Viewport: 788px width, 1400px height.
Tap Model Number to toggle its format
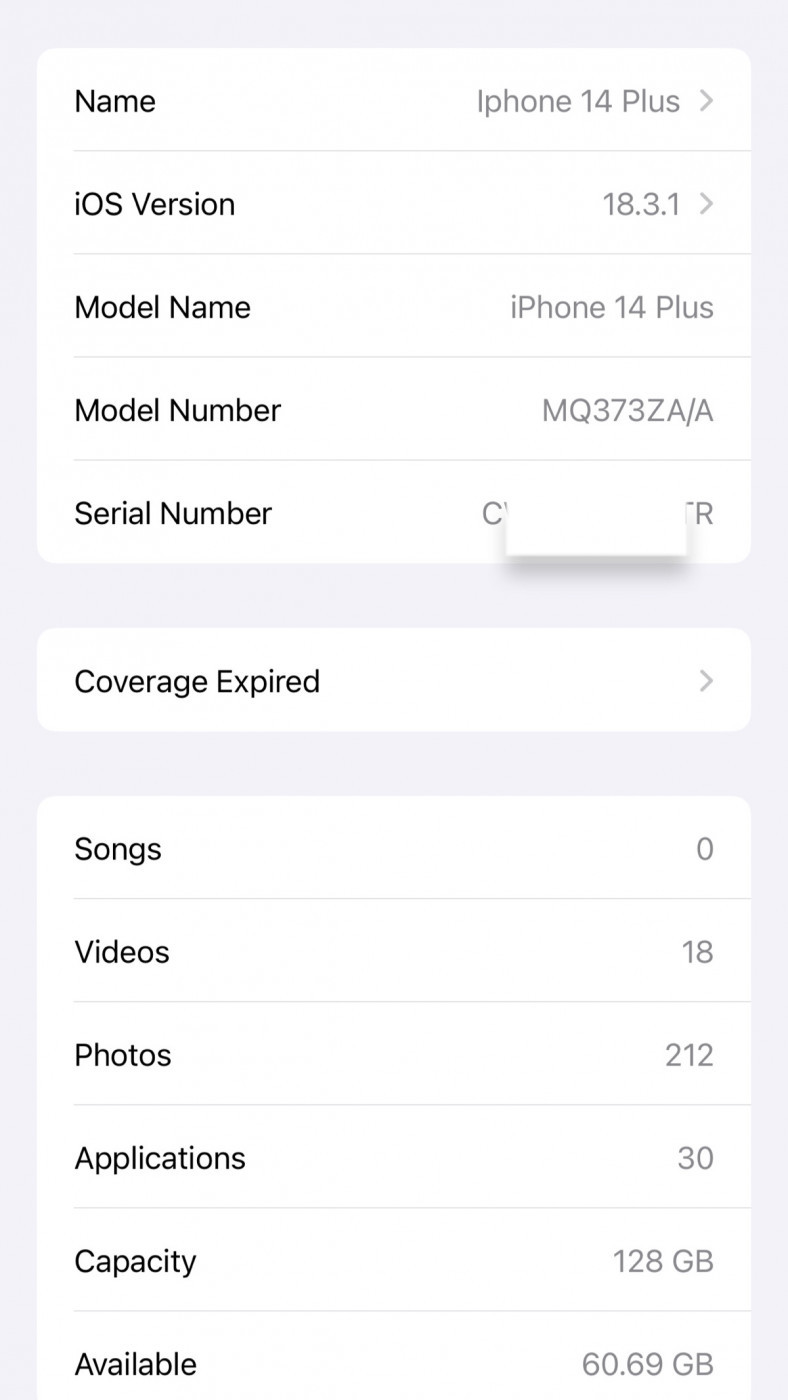click(394, 409)
